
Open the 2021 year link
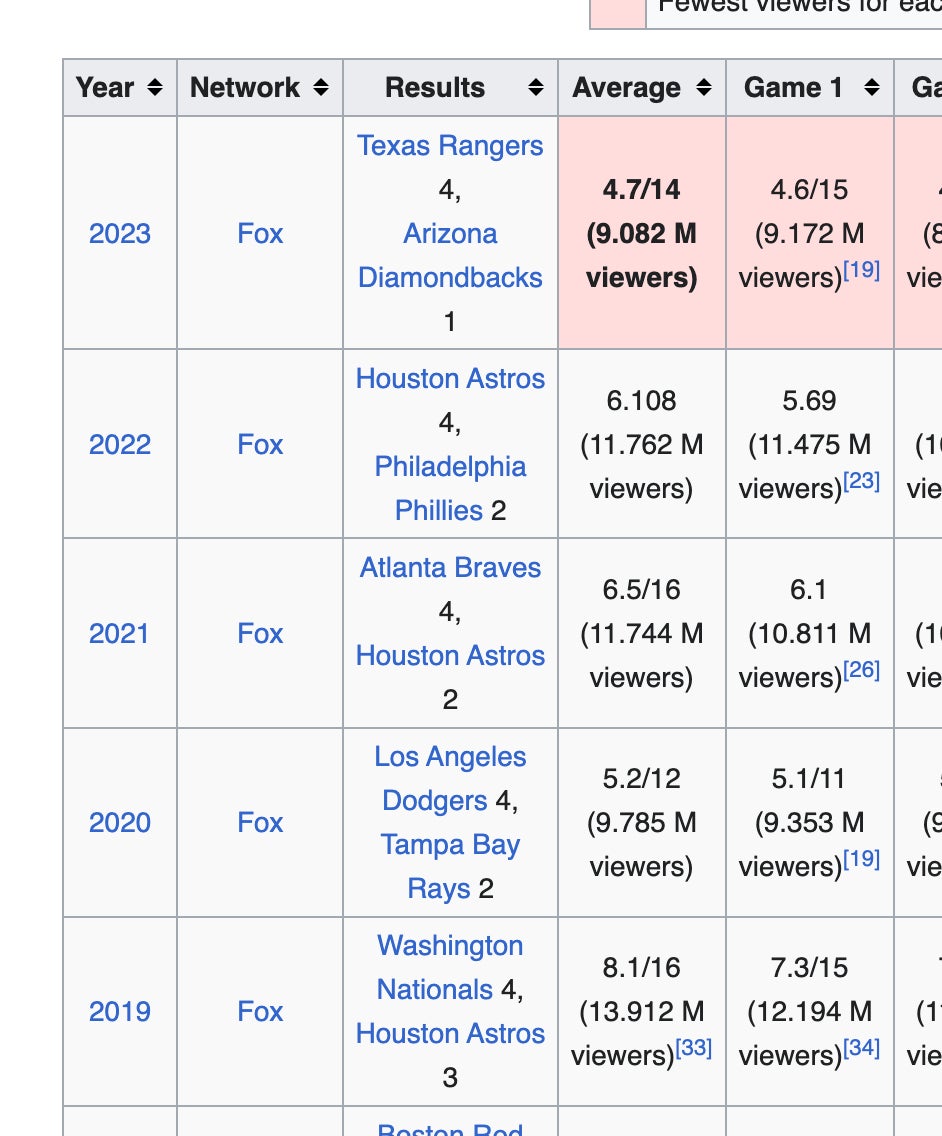point(119,633)
